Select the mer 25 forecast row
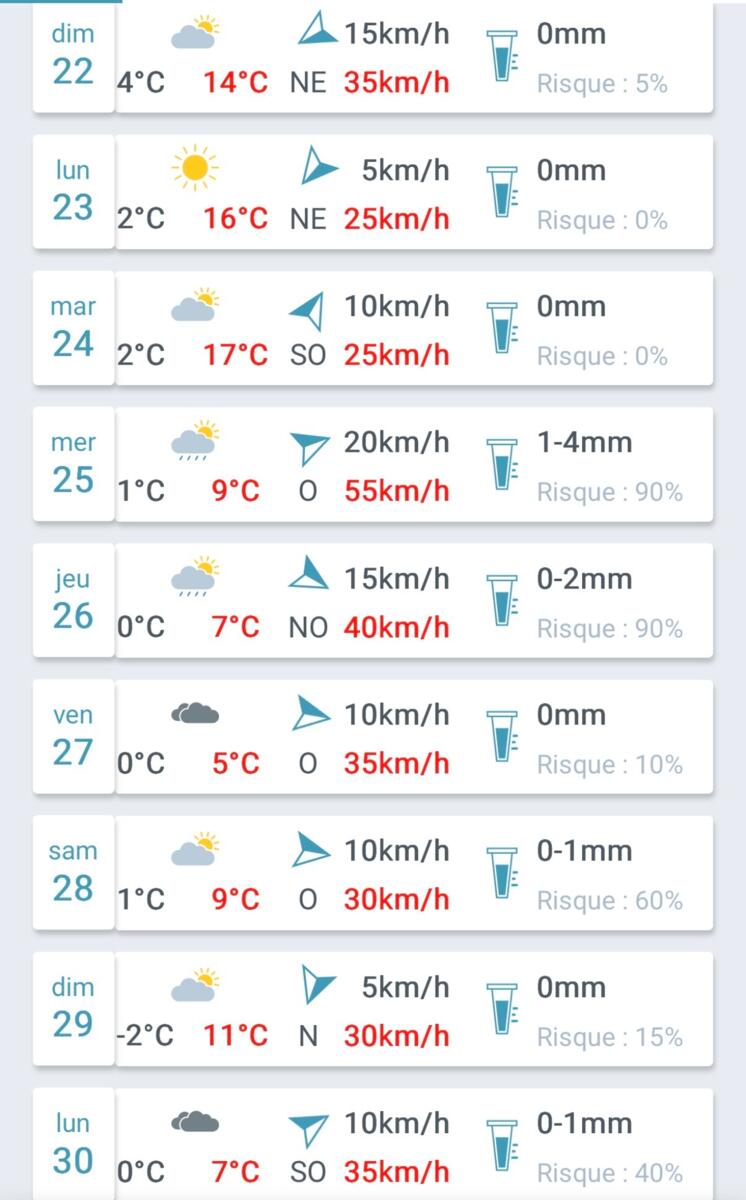Image resolution: width=746 pixels, height=1200 pixels. (x=372, y=464)
